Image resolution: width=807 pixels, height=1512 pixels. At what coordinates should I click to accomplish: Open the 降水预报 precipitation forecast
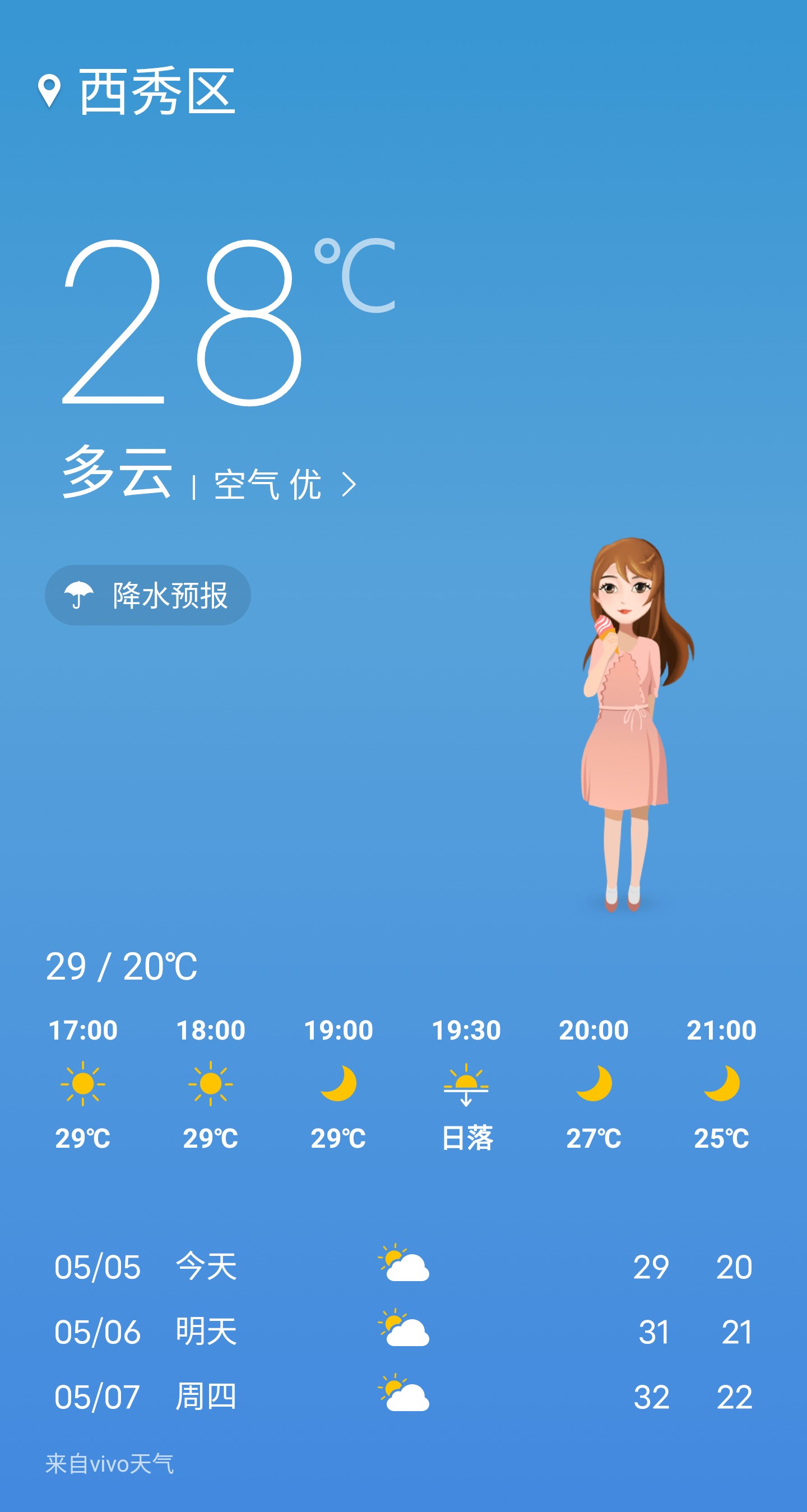[x=147, y=595]
